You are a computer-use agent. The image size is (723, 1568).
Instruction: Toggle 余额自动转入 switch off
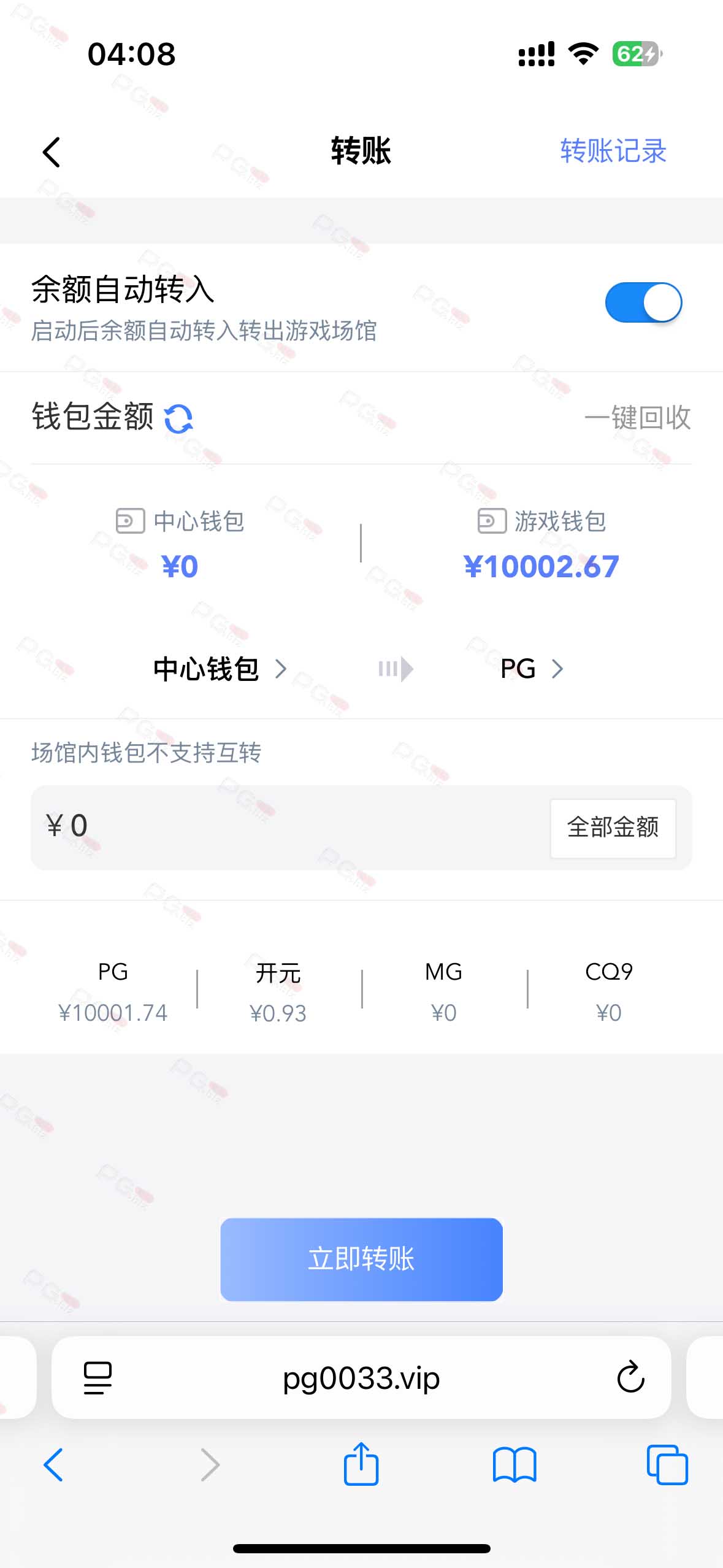click(x=643, y=302)
